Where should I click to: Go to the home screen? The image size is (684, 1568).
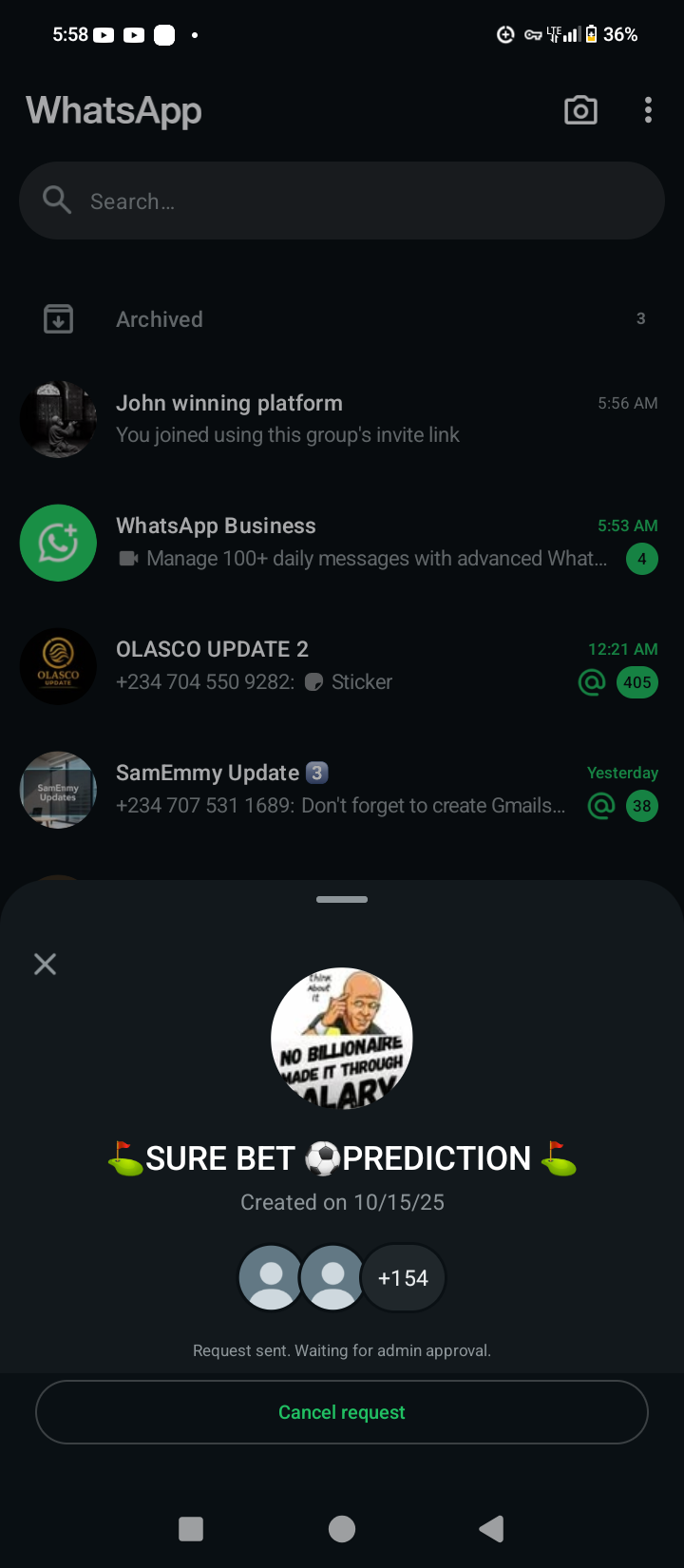tap(342, 1528)
